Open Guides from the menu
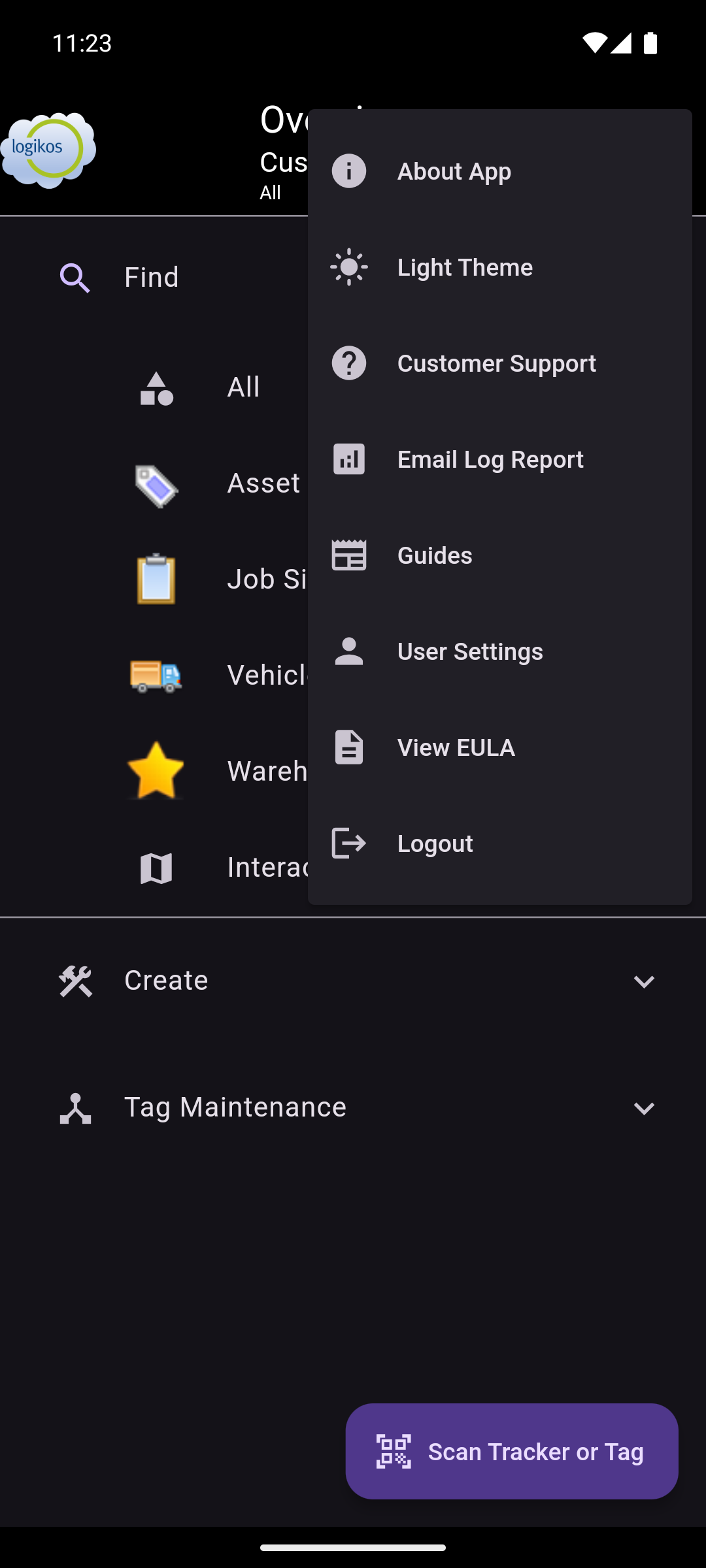 point(435,555)
